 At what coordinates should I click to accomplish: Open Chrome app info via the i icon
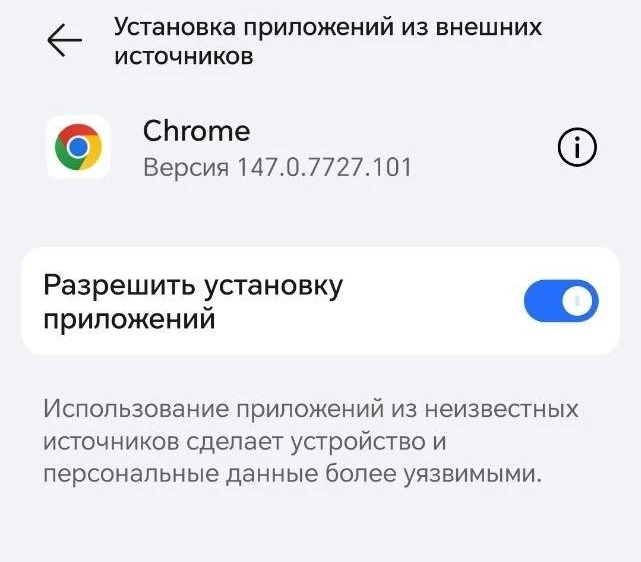[x=577, y=147]
